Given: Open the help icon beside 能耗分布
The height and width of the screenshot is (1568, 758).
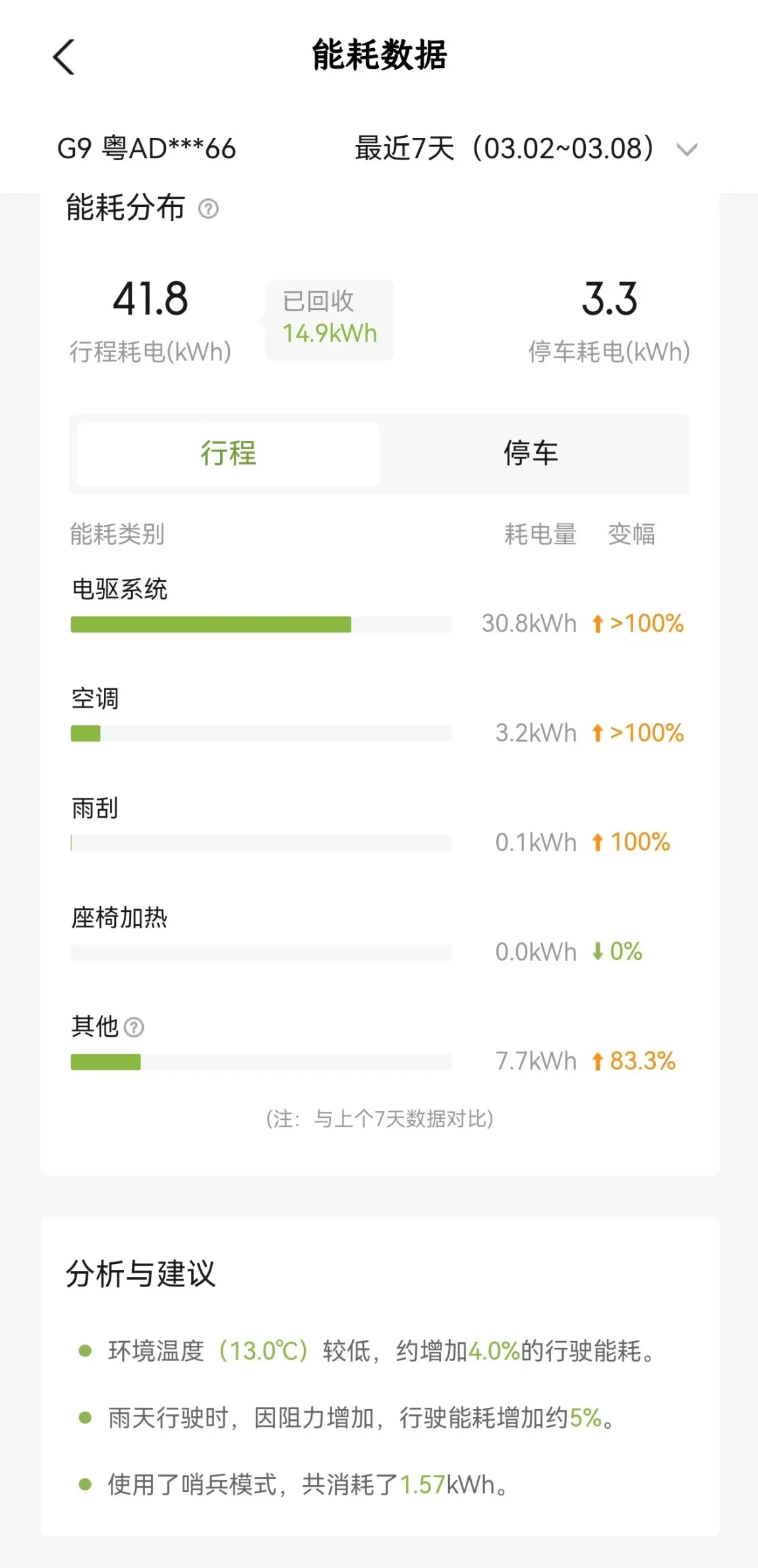Looking at the screenshot, I should (208, 209).
